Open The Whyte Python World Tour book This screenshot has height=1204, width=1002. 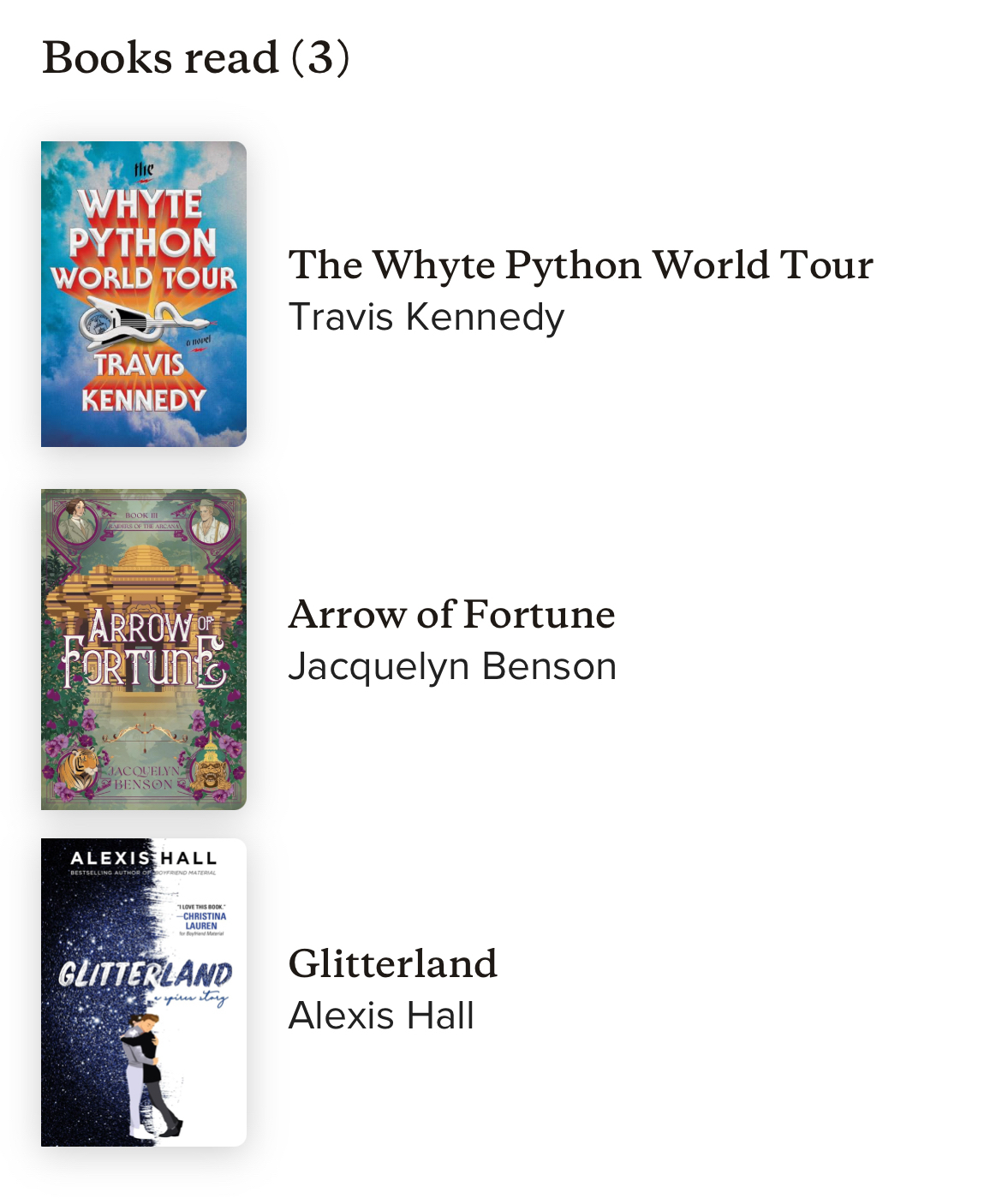(x=580, y=265)
